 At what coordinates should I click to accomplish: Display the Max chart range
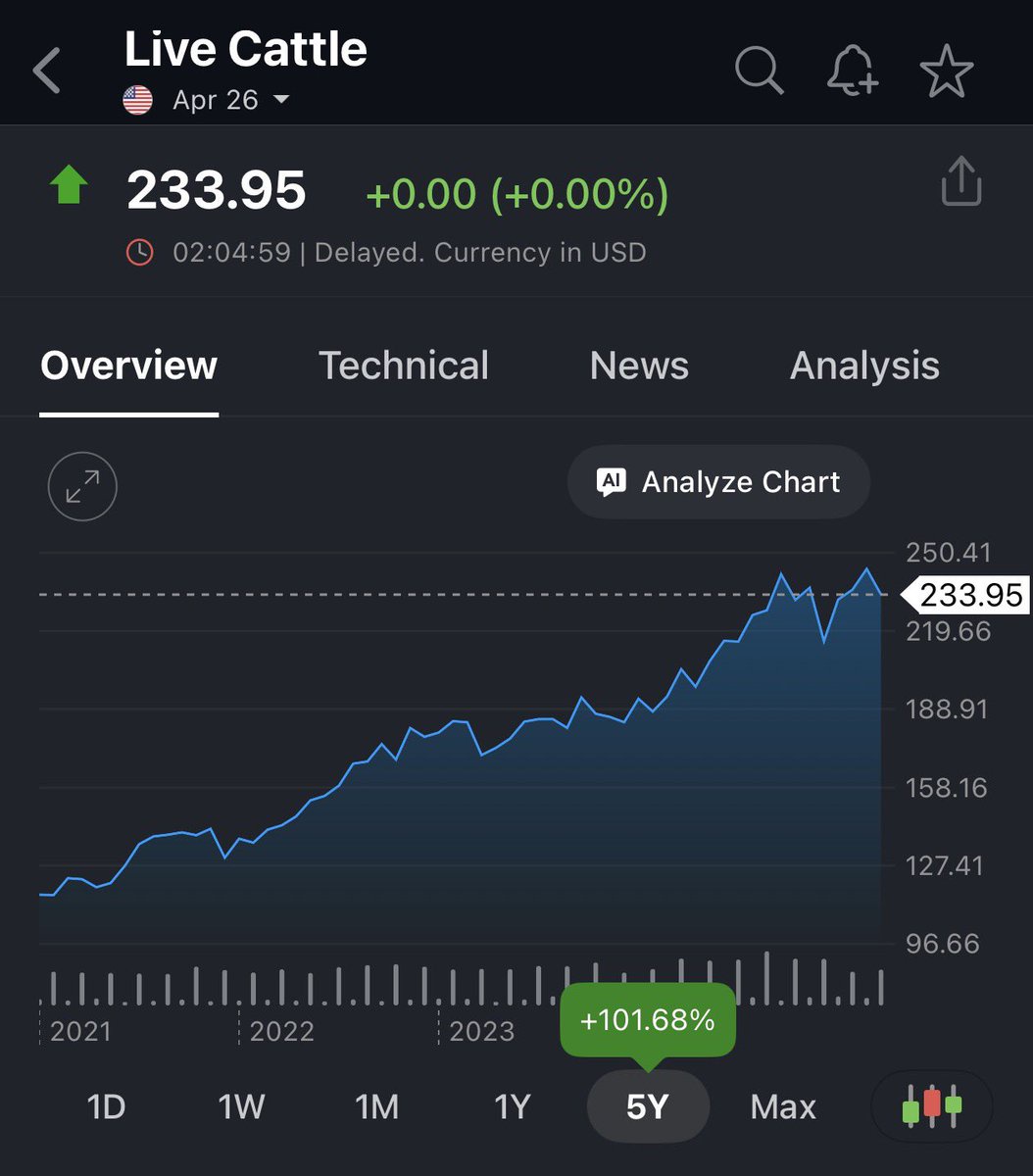click(x=783, y=1107)
